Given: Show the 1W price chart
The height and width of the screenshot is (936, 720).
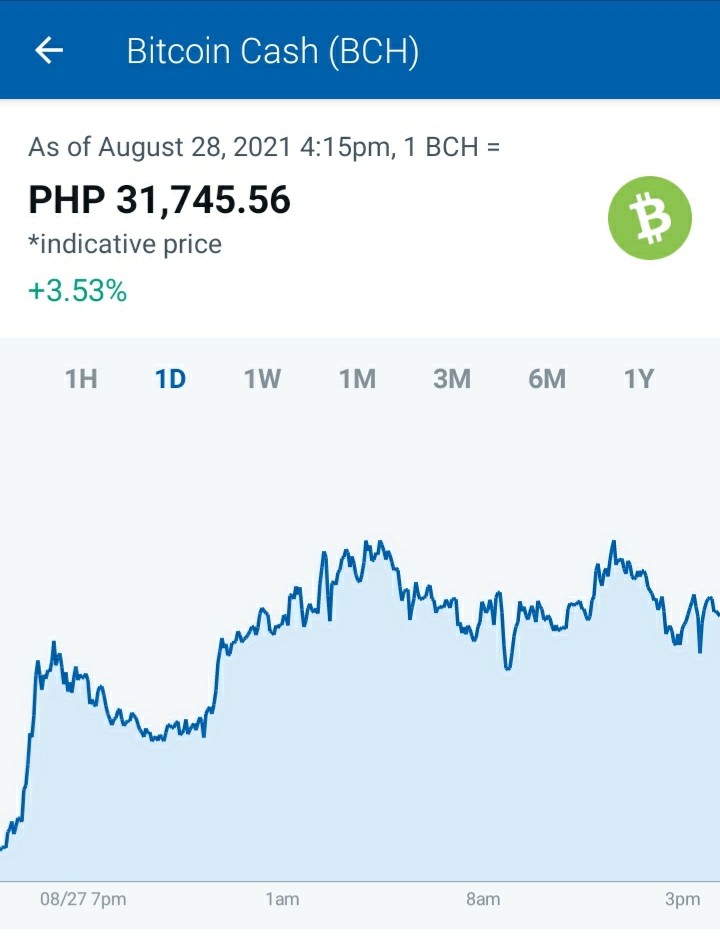Looking at the screenshot, I should click(x=263, y=379).
